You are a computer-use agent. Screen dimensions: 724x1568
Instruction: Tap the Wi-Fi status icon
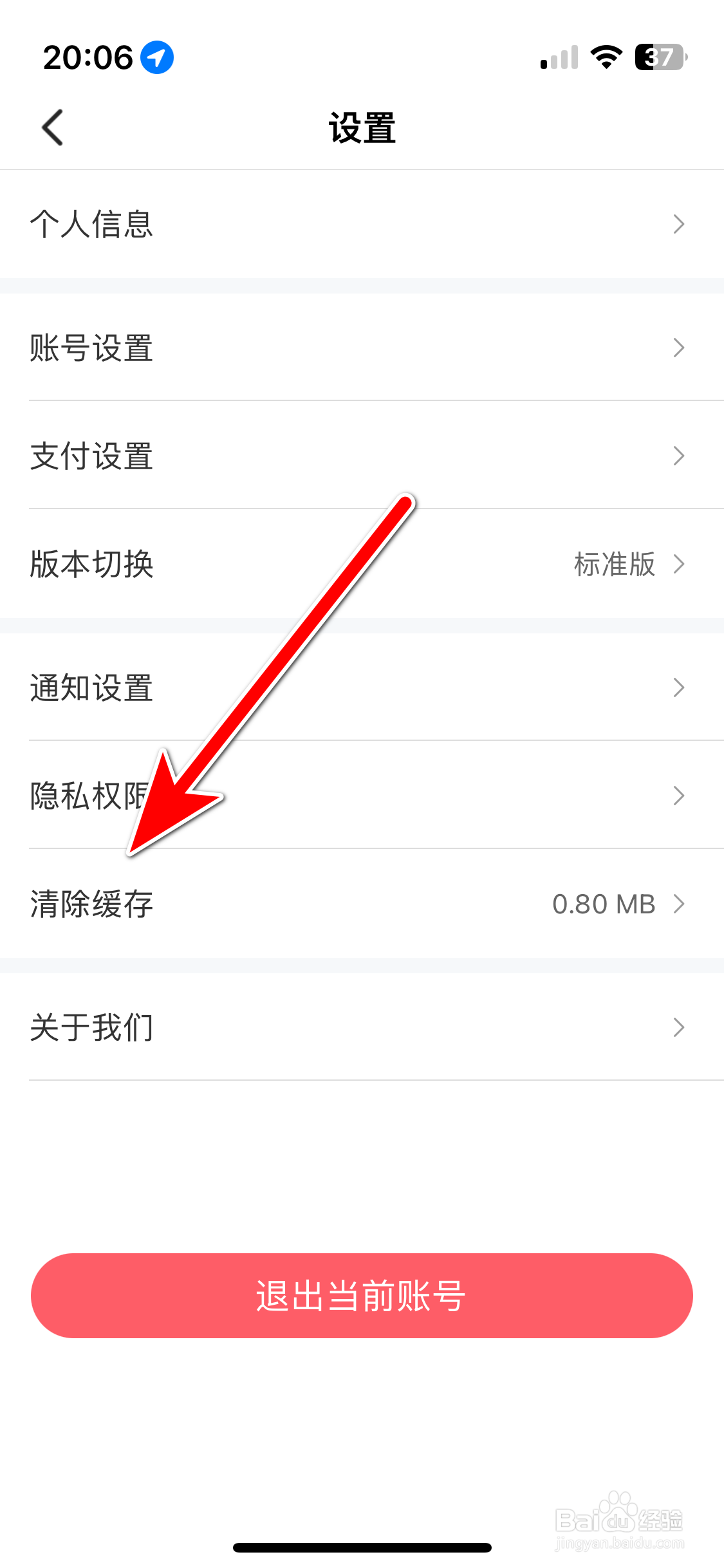click(x=606, y=57)
